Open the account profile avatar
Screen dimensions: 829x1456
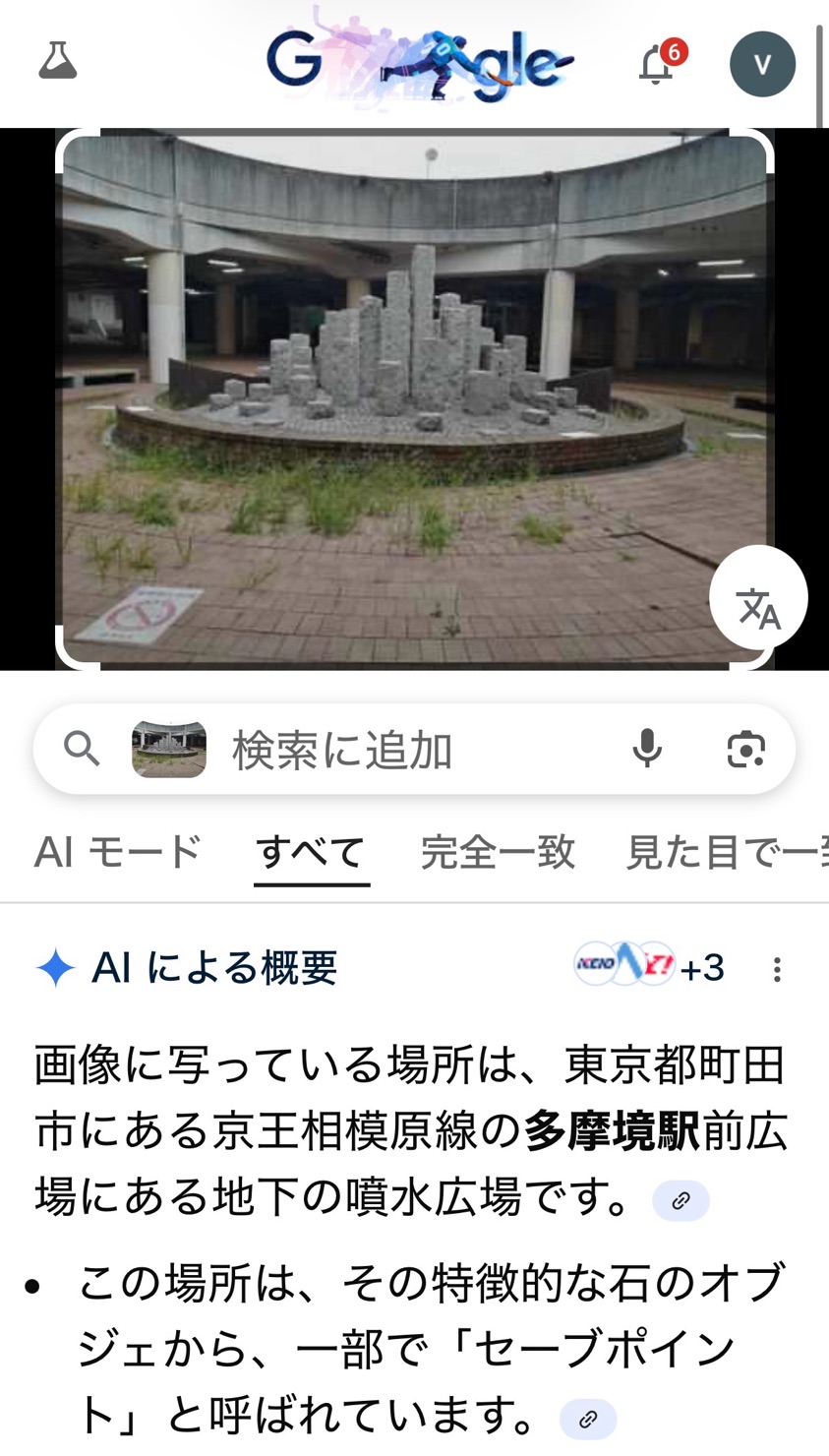[762, 65]
